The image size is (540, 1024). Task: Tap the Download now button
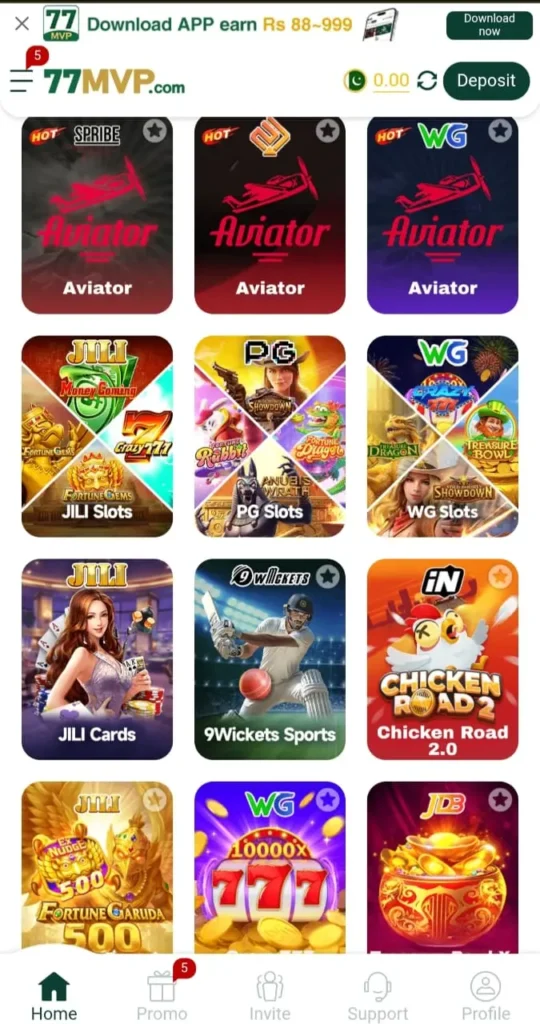[489, 25]
